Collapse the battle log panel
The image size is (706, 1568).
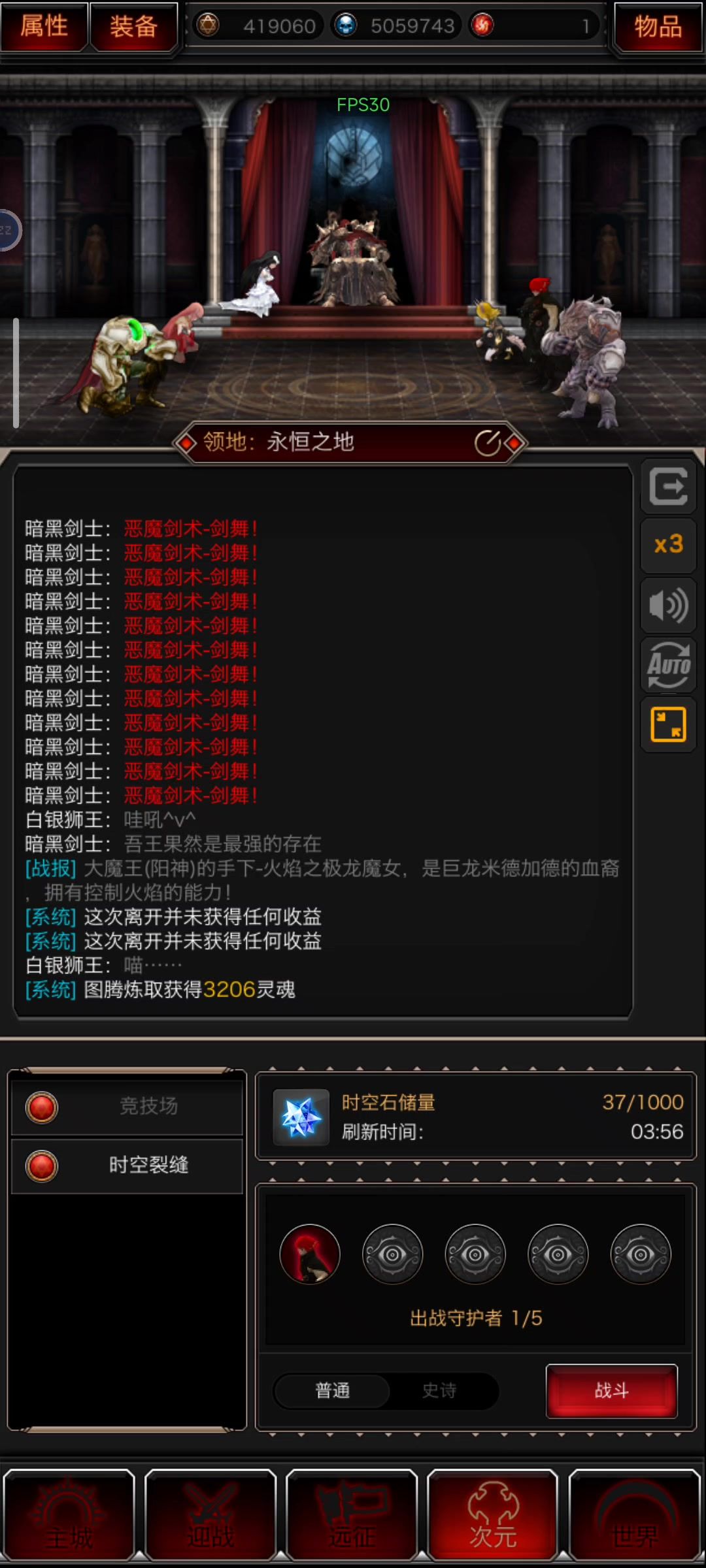pyautogui.click(x=668, y=725)
